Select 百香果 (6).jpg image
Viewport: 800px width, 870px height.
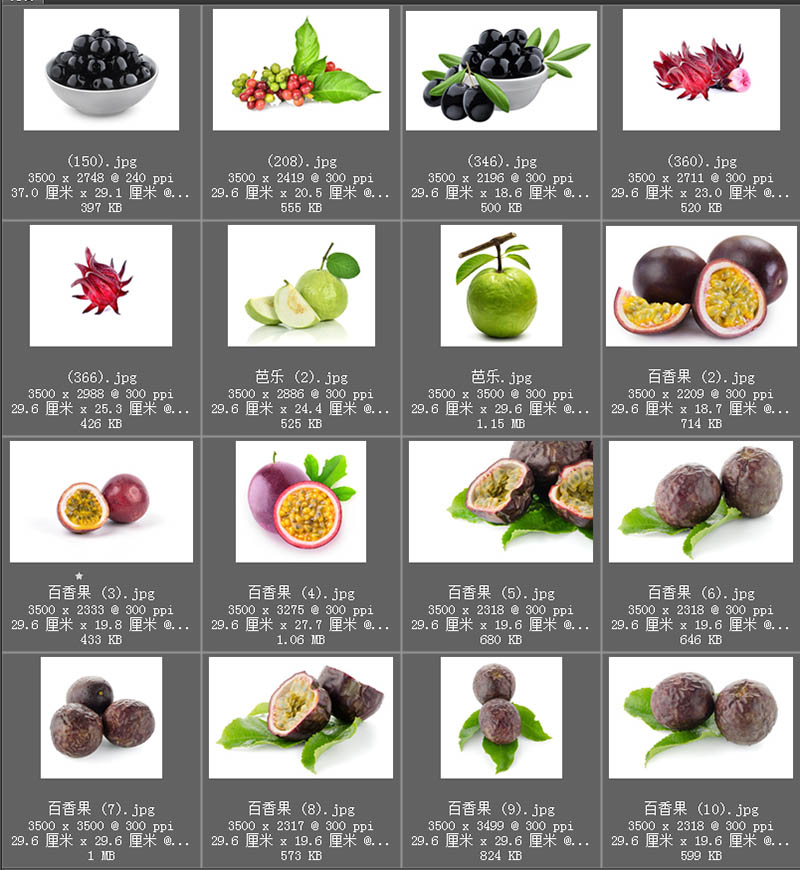(x=701, y=501)
